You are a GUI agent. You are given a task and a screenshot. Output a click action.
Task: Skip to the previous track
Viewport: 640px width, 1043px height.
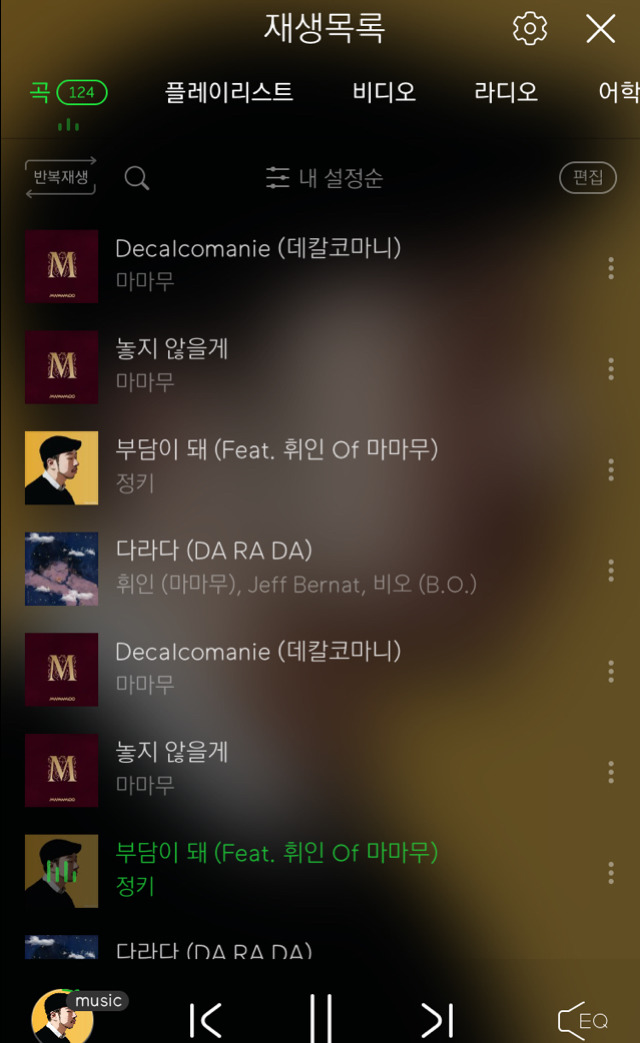[206, 1020]
